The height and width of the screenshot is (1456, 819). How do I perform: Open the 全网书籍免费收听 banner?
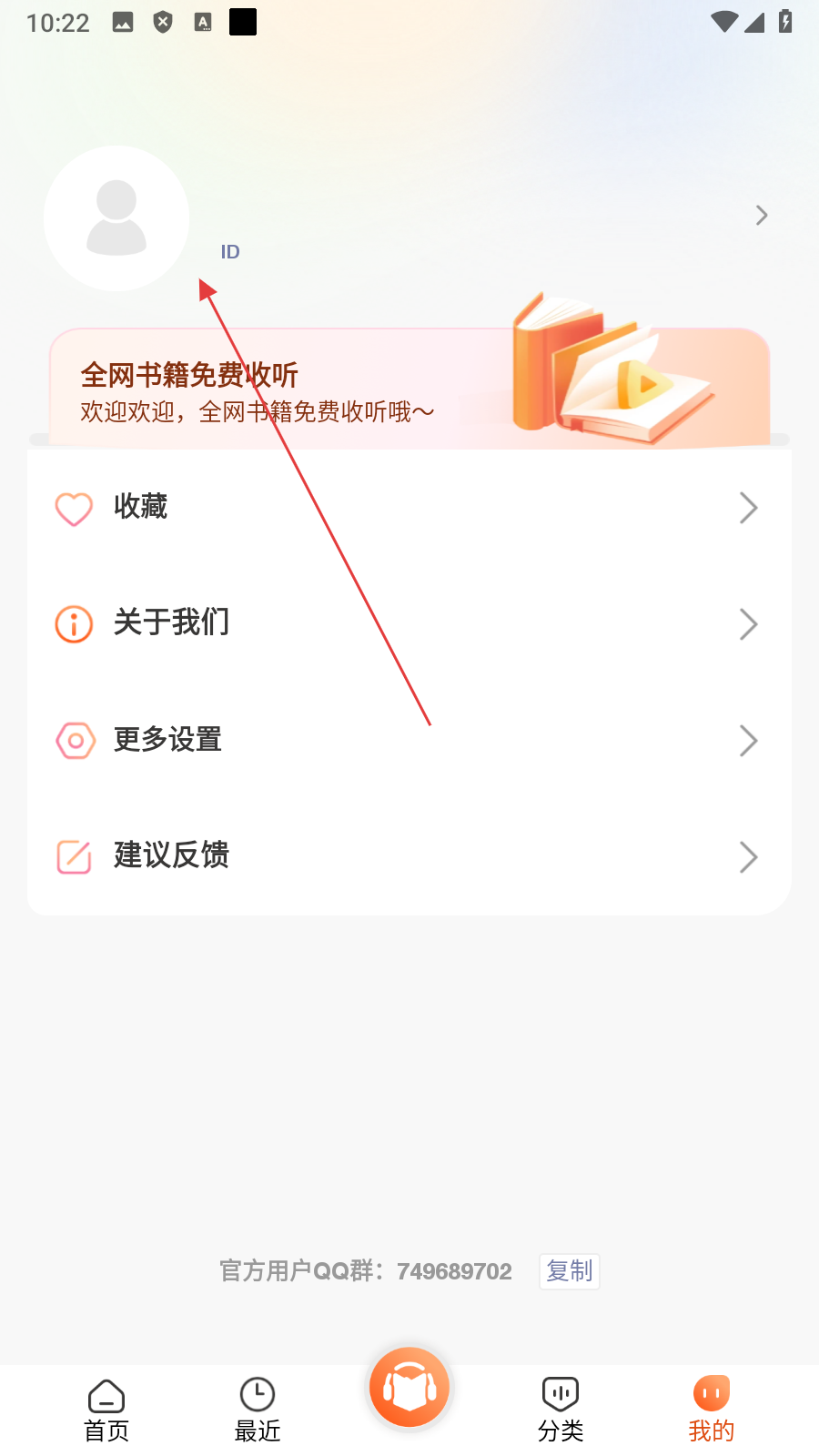point(409,391)
